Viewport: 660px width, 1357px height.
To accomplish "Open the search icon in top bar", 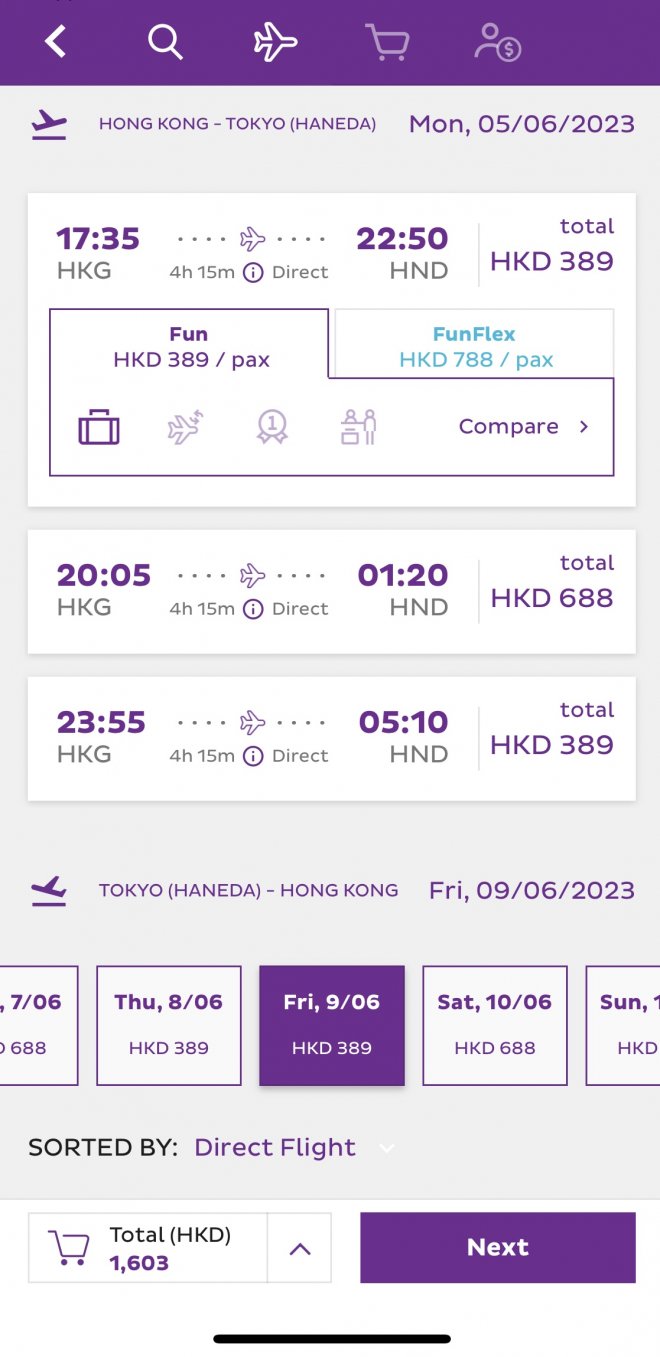I will tap(165, 42).
